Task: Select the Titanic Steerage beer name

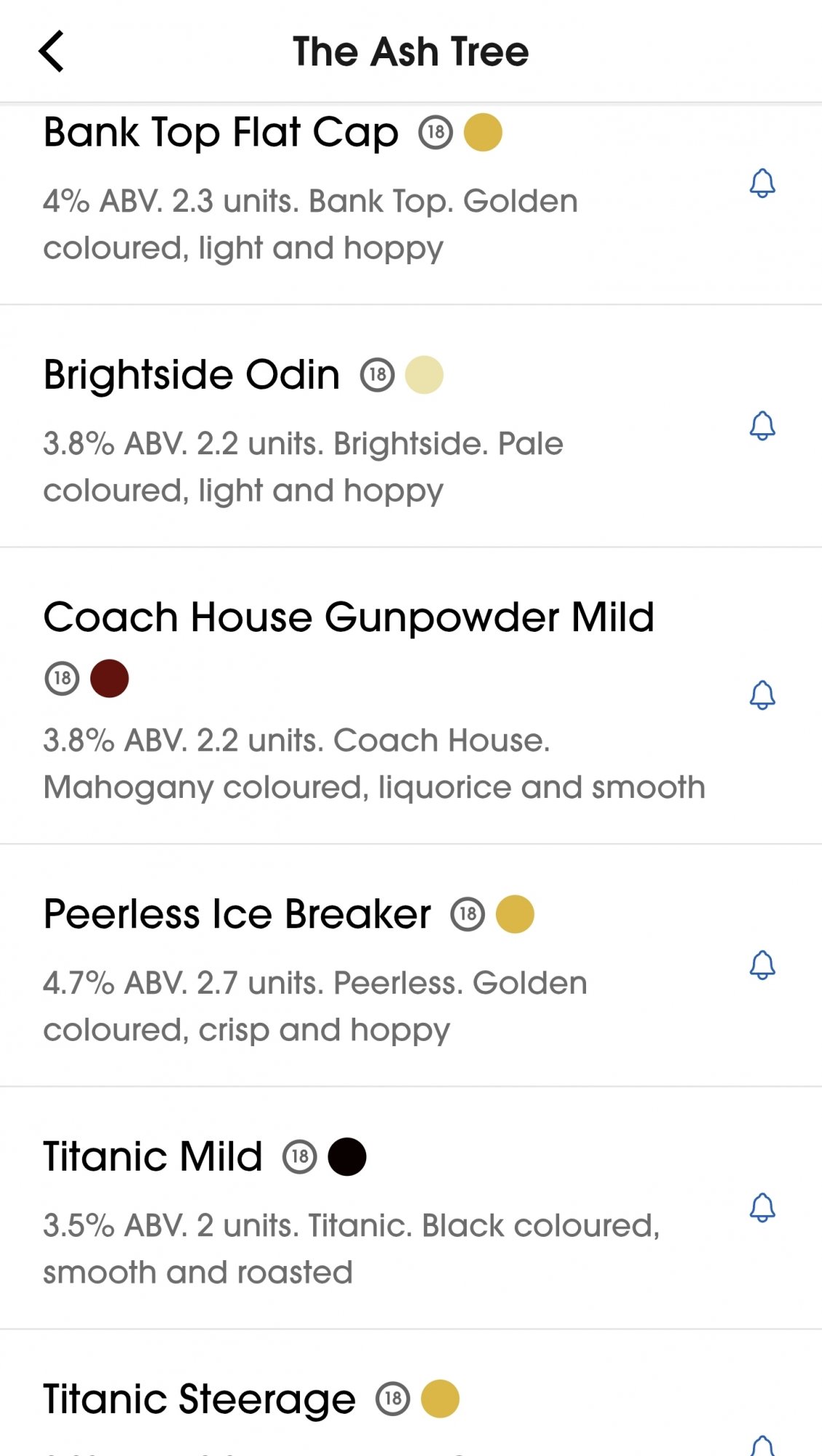Action: (x=197, y=1398)
